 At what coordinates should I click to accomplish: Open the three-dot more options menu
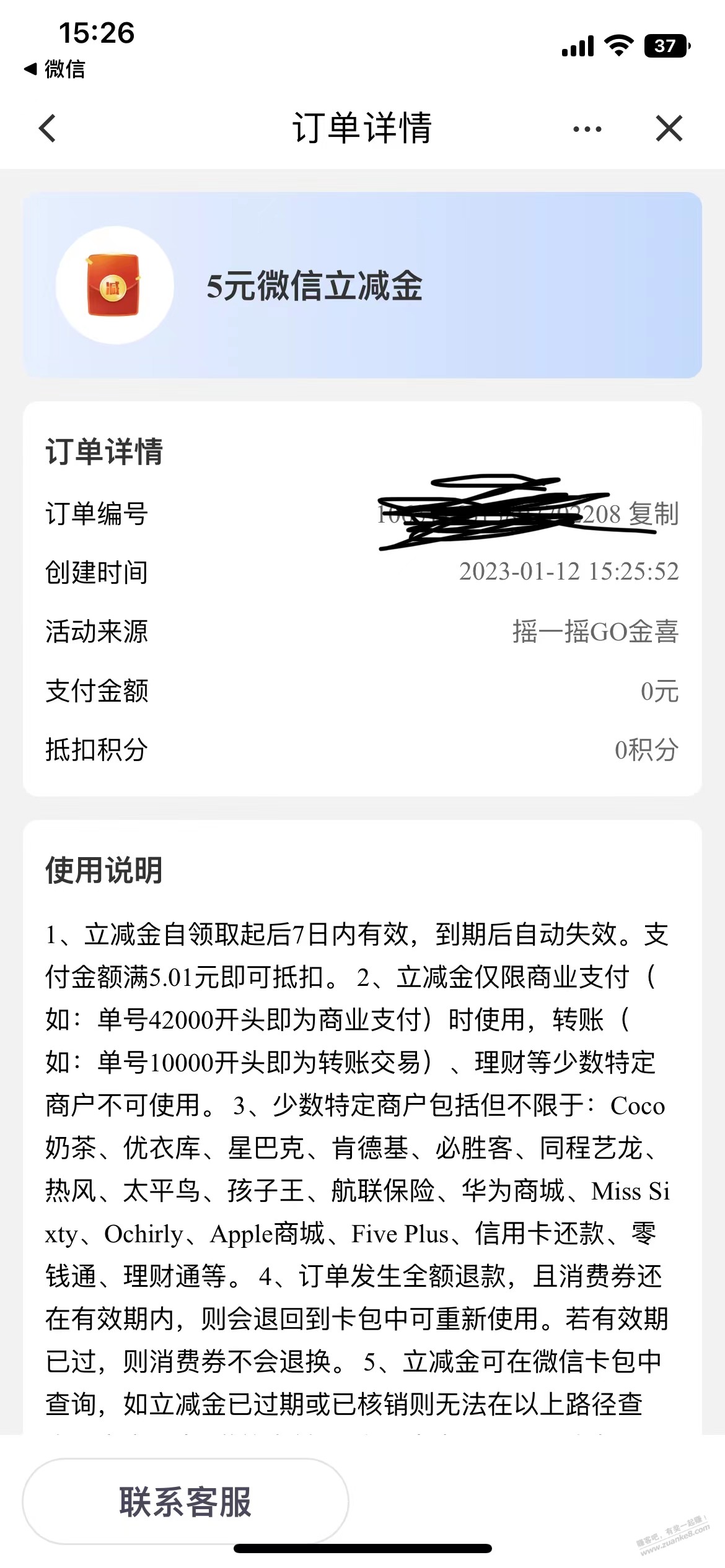(x=586, y=129)
